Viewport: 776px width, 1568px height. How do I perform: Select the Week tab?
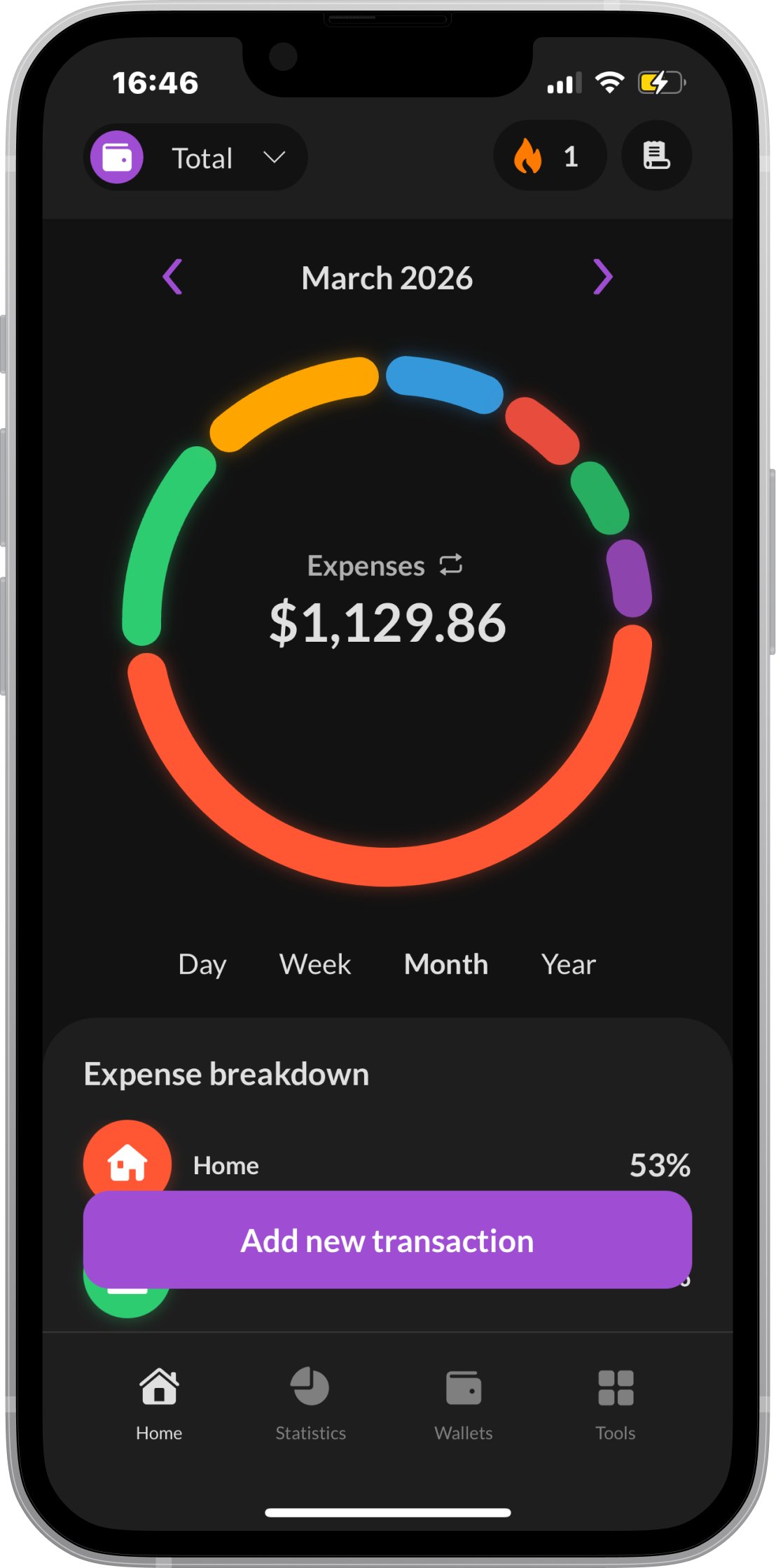point(314,964)
